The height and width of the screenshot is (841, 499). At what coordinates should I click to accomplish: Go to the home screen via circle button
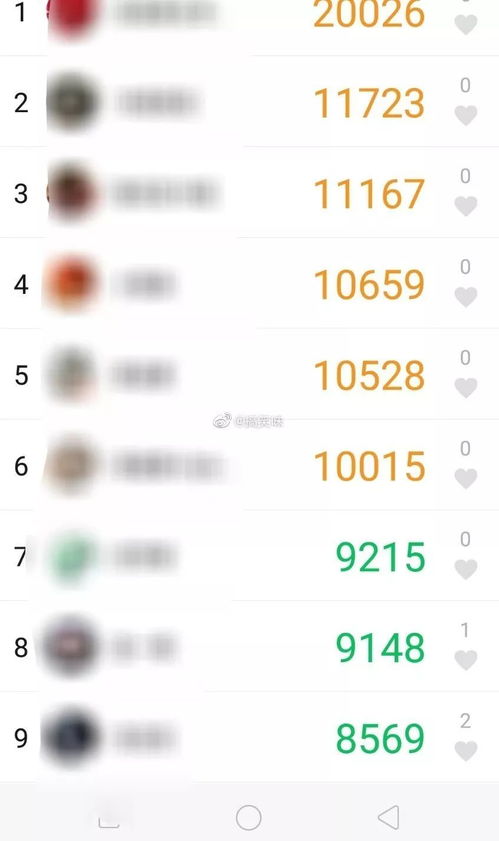click(248, 817)
